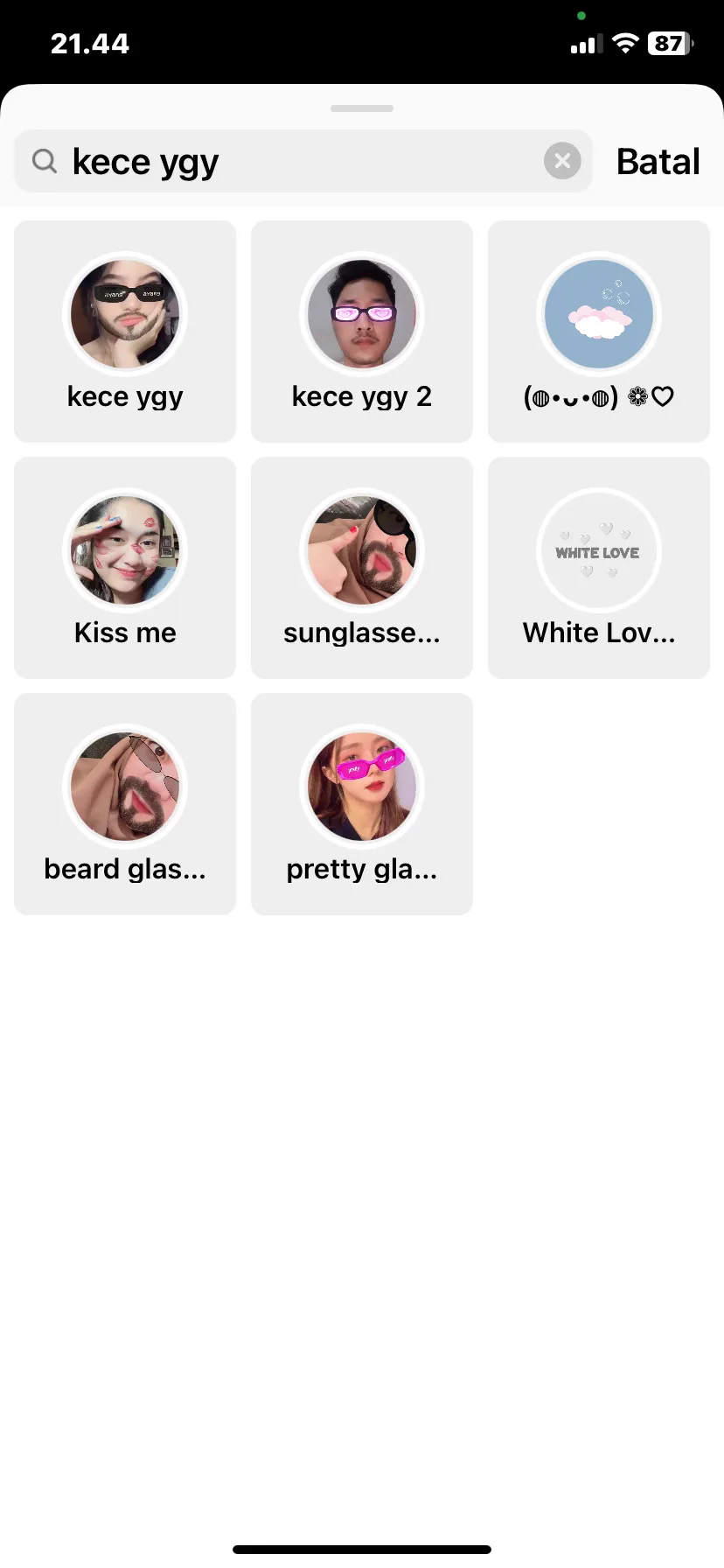Select the 'kece ygy' effect

(x=125, y=332)
